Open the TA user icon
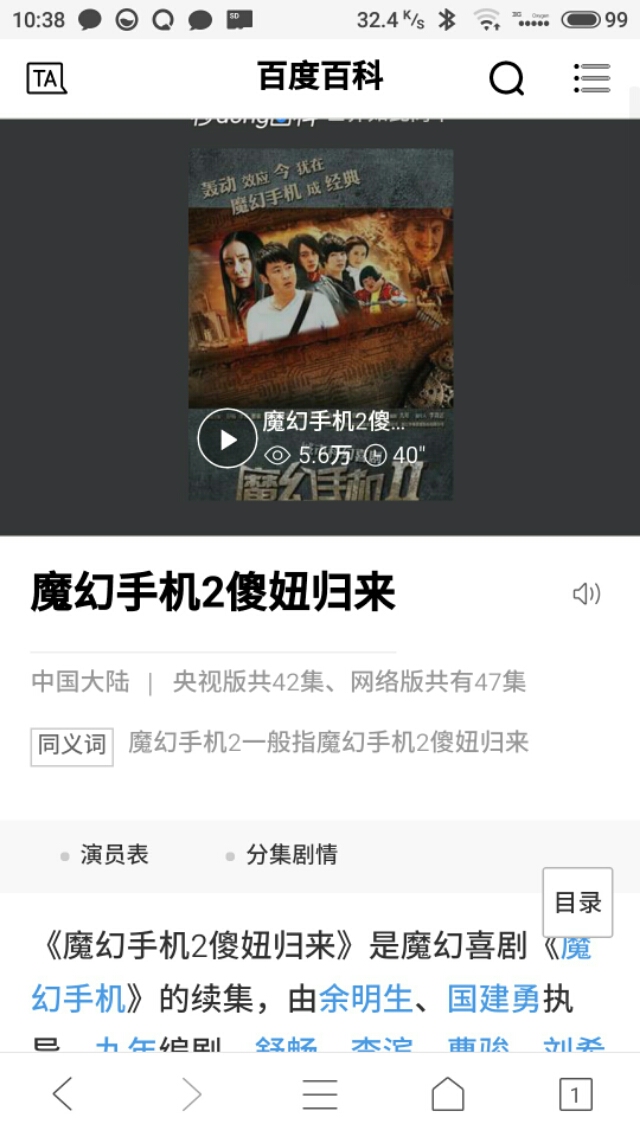 [x=46, y=78]
